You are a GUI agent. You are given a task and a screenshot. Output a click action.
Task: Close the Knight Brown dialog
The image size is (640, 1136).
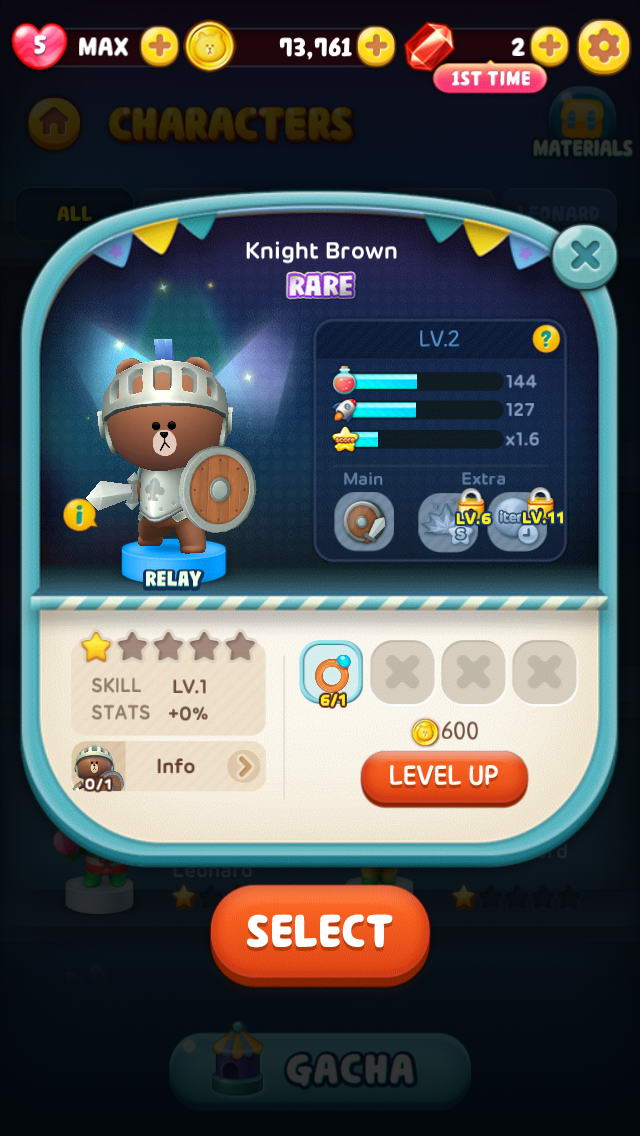pyautogui.click(x=584, y=256)
